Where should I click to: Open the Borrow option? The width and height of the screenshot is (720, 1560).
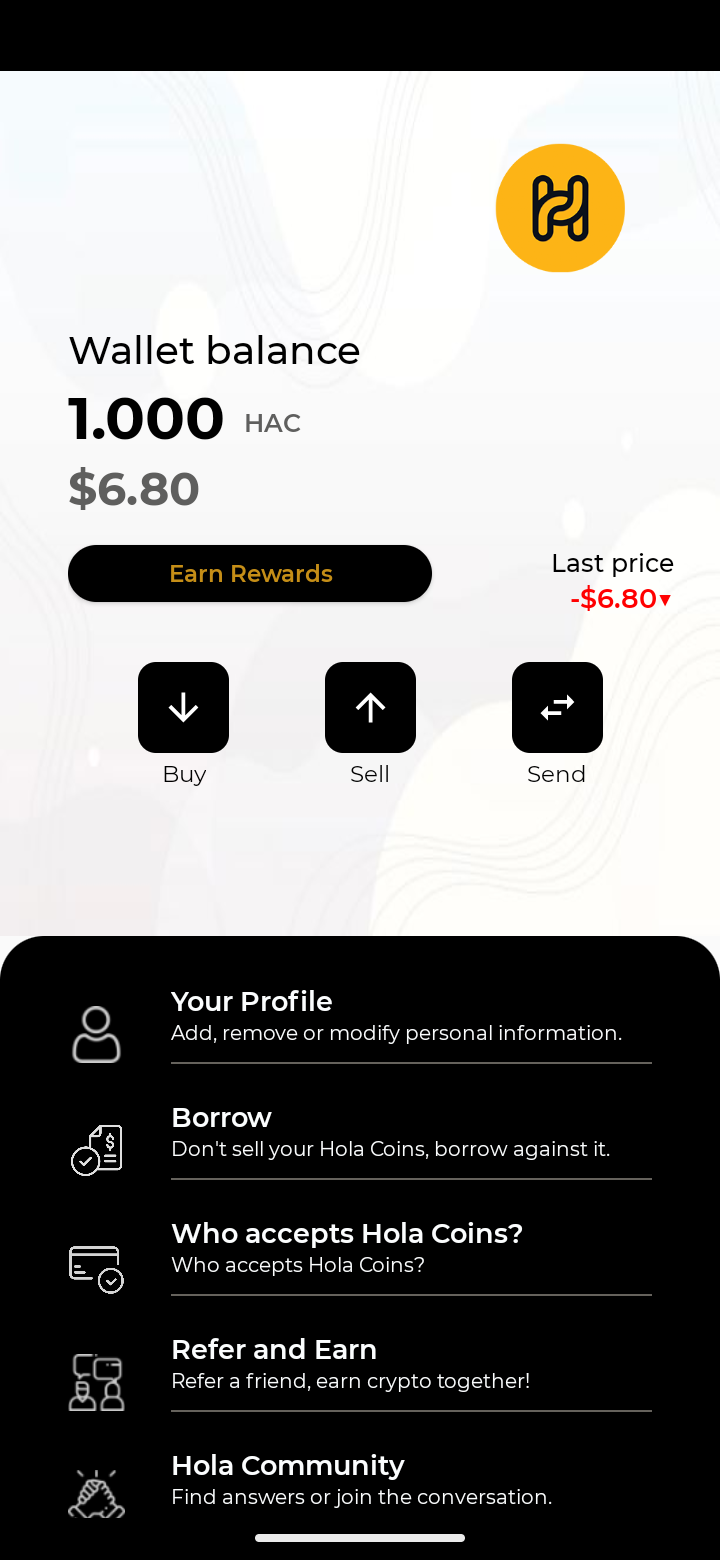(390, 1132)
